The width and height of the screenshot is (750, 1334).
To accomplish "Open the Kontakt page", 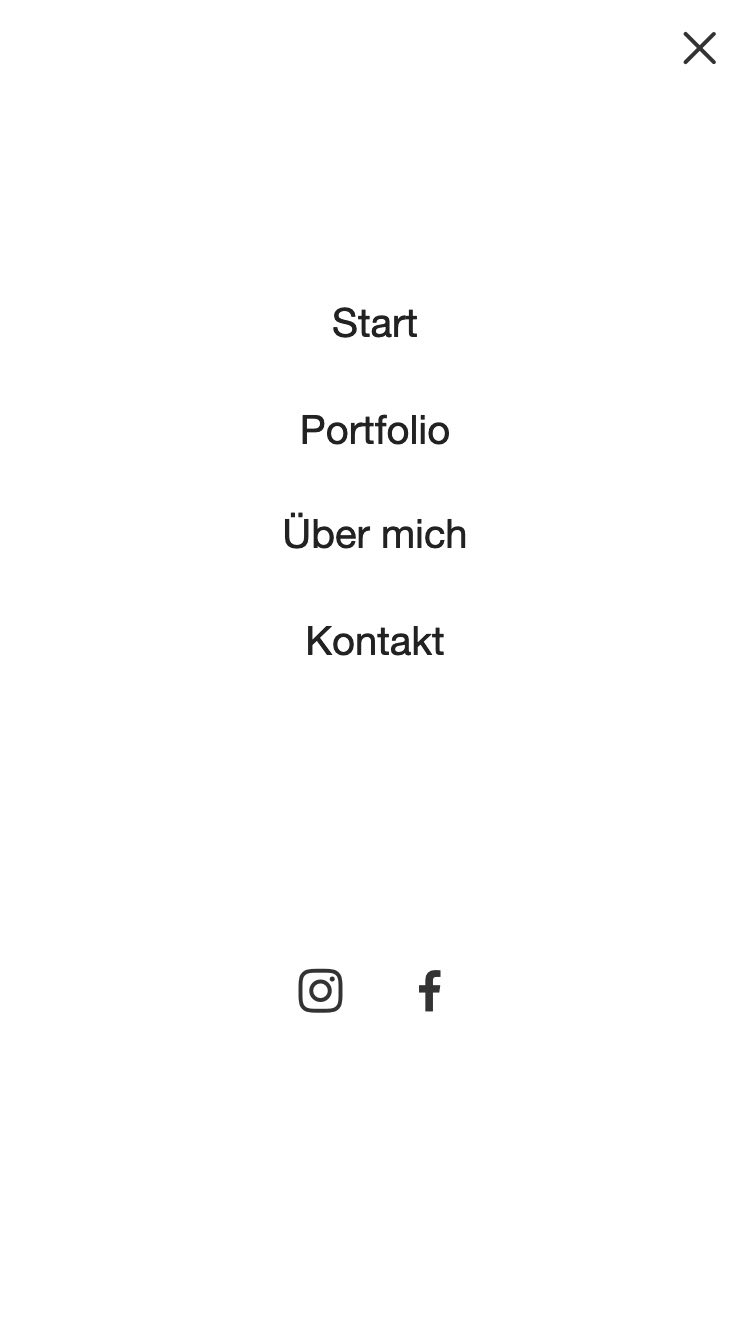I will click(x=375, y=641).
